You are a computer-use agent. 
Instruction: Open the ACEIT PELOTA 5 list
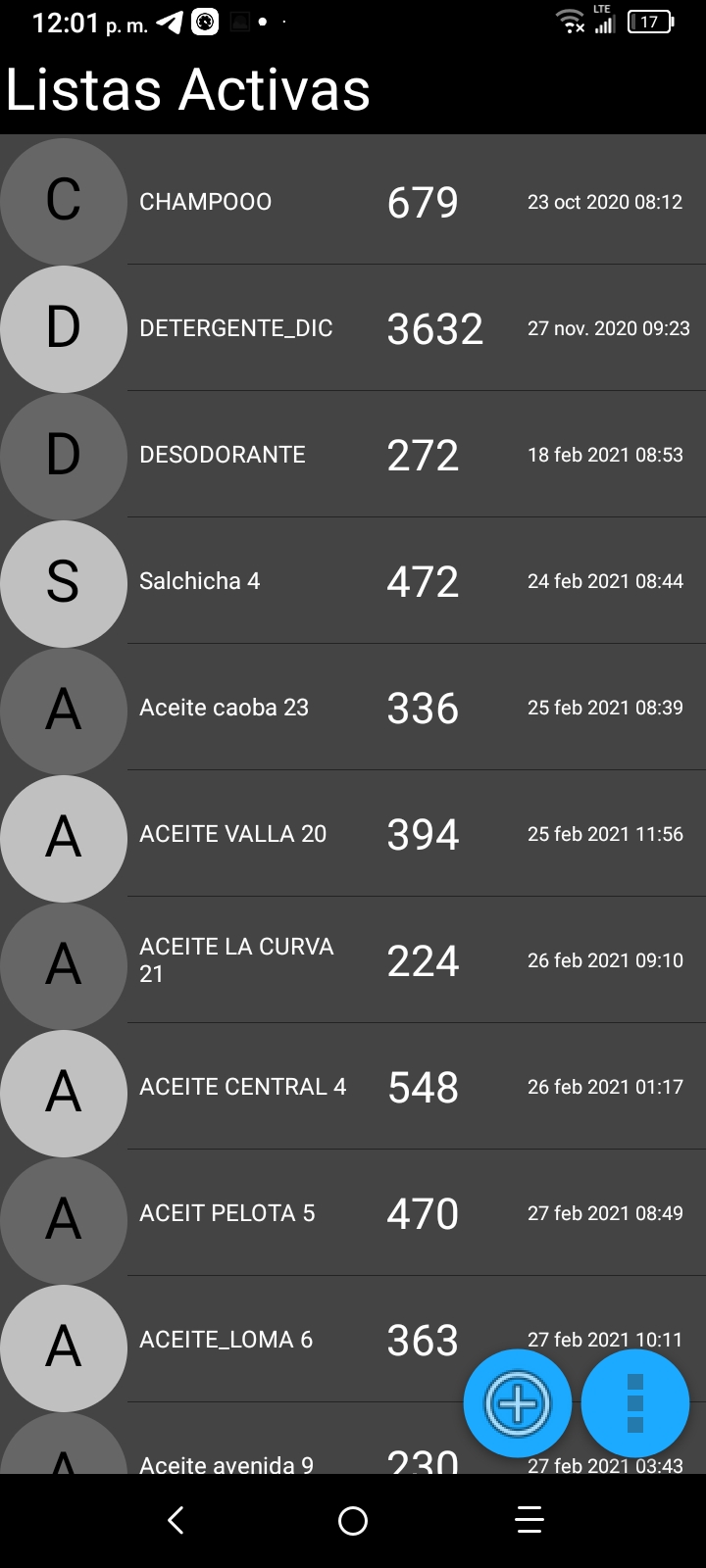pos(353,1213)
